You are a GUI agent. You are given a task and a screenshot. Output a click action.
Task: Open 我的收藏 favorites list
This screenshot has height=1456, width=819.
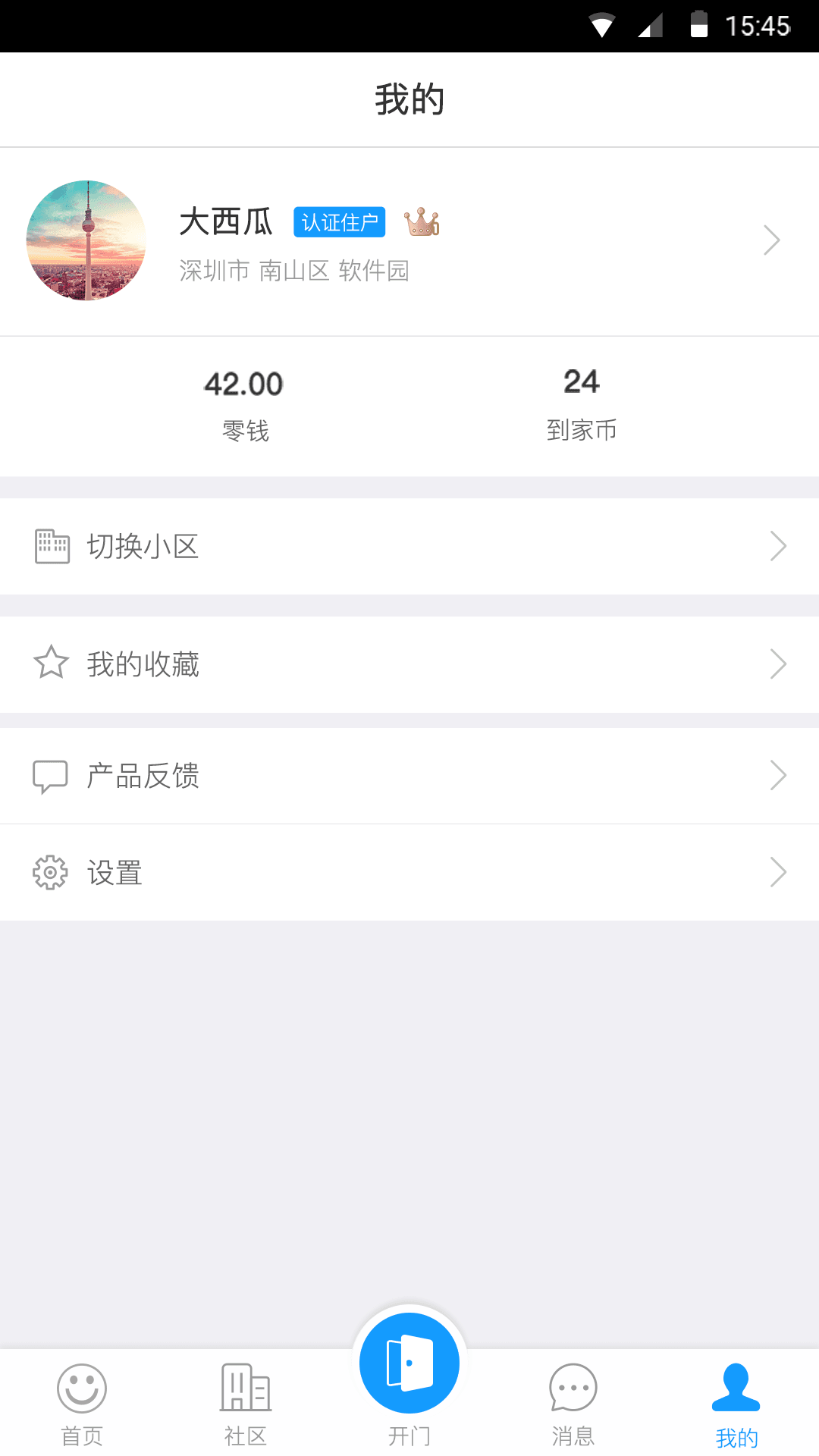coord(409,664)
